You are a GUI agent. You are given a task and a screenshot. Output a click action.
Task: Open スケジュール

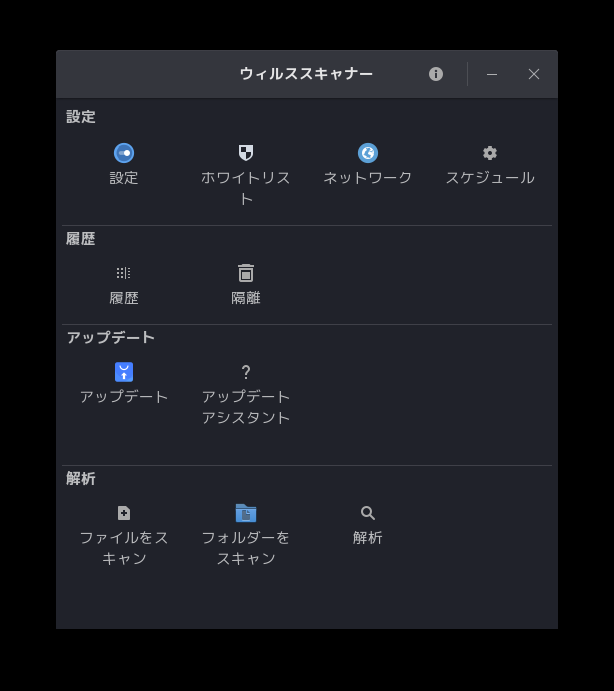point(490,164)
